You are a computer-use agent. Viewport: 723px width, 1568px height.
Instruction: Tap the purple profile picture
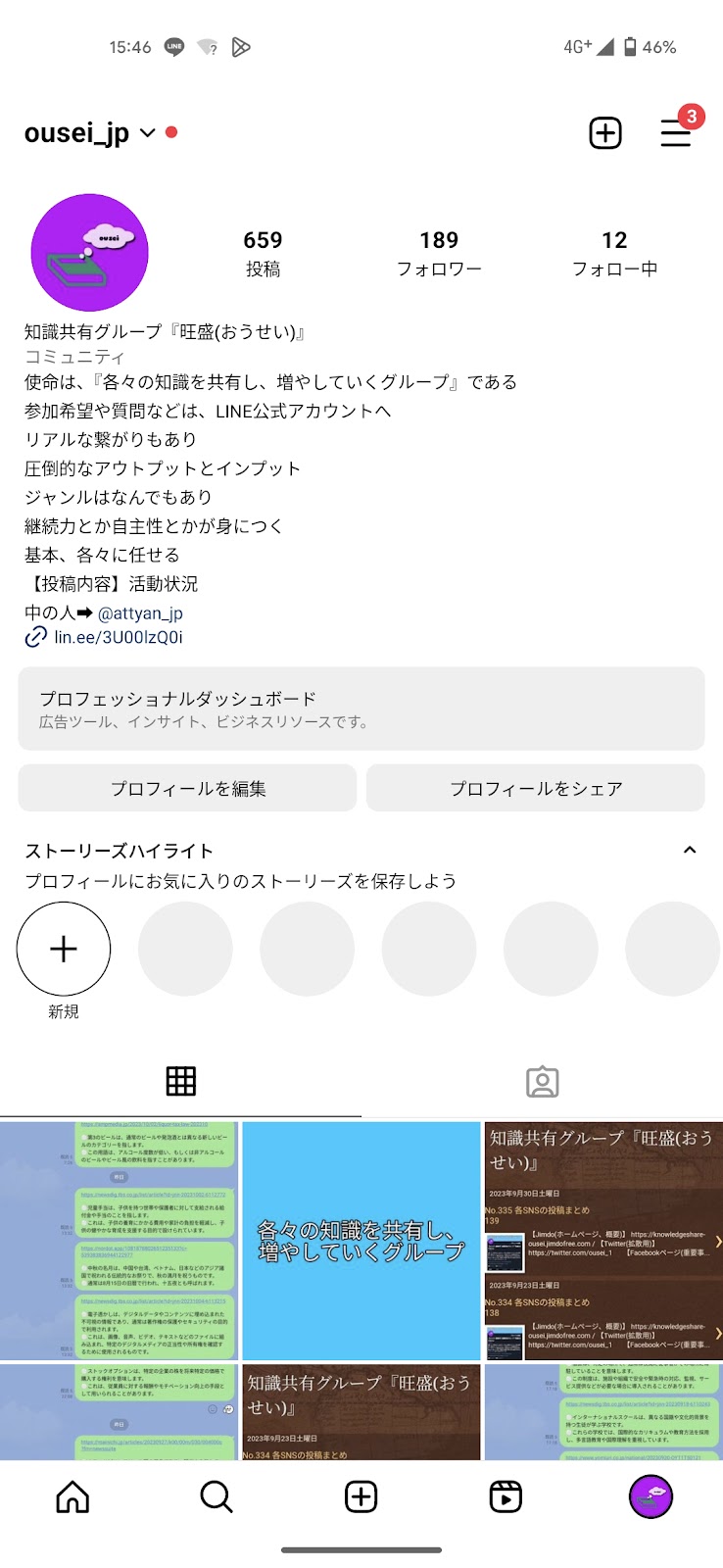point(90,253)
